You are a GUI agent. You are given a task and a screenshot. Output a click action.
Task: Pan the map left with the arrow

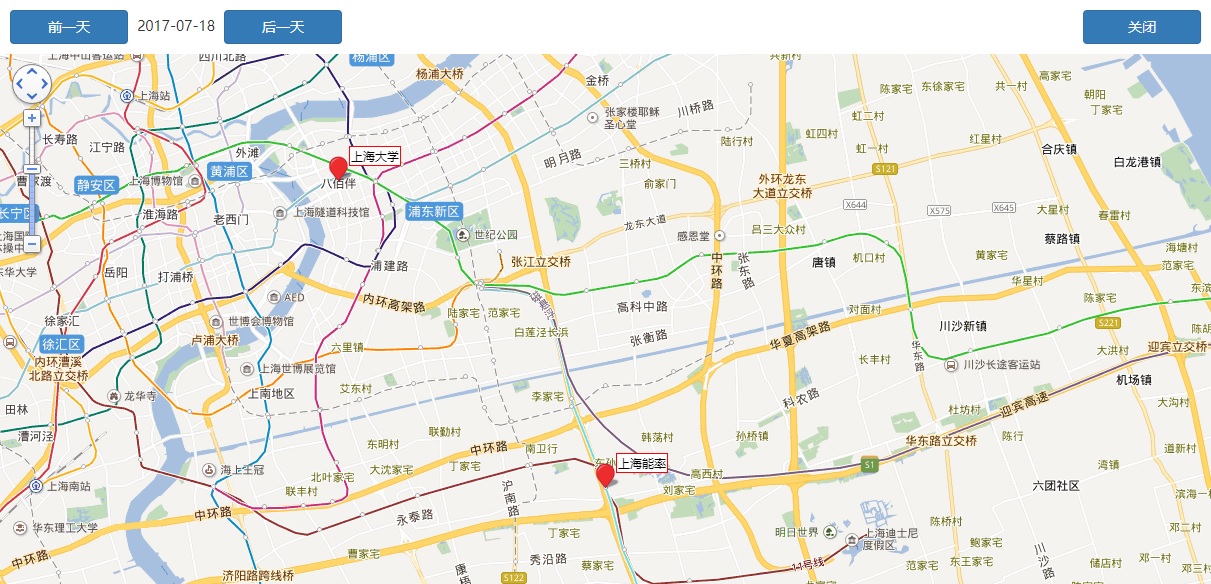click(19, 84)
